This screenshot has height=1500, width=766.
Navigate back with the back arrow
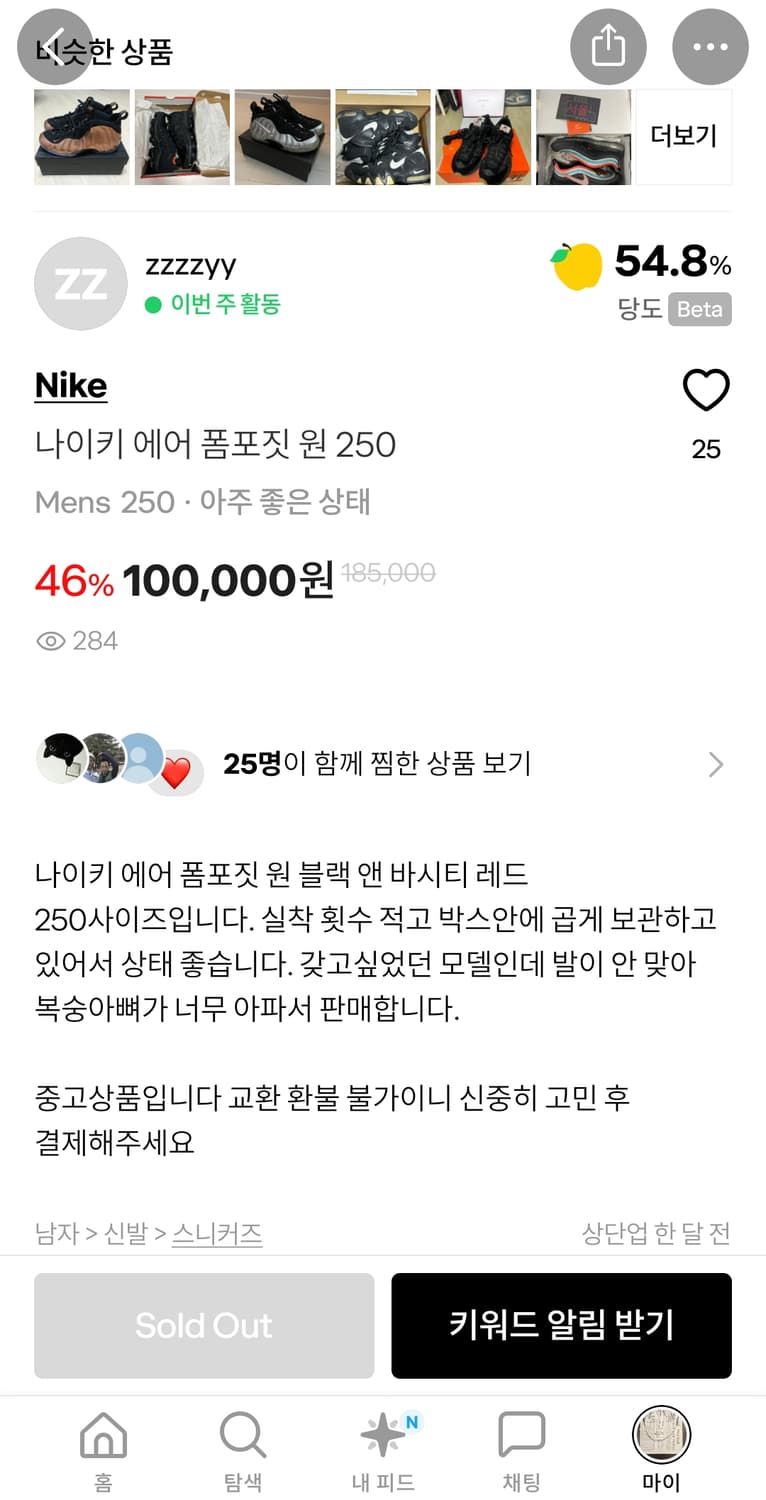point(55,46)
